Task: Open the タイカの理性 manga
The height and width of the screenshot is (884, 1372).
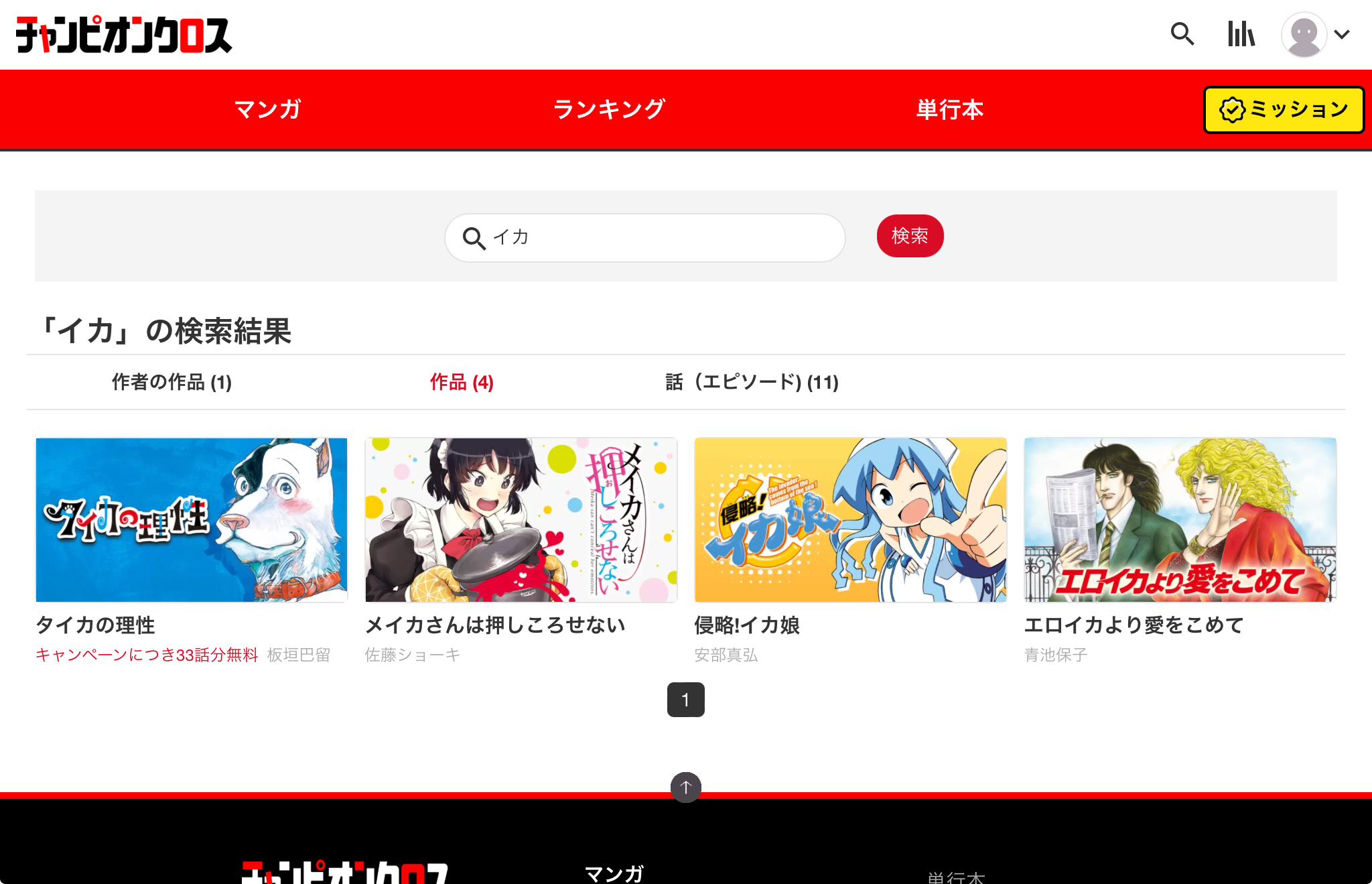Action: click(192, 520)
